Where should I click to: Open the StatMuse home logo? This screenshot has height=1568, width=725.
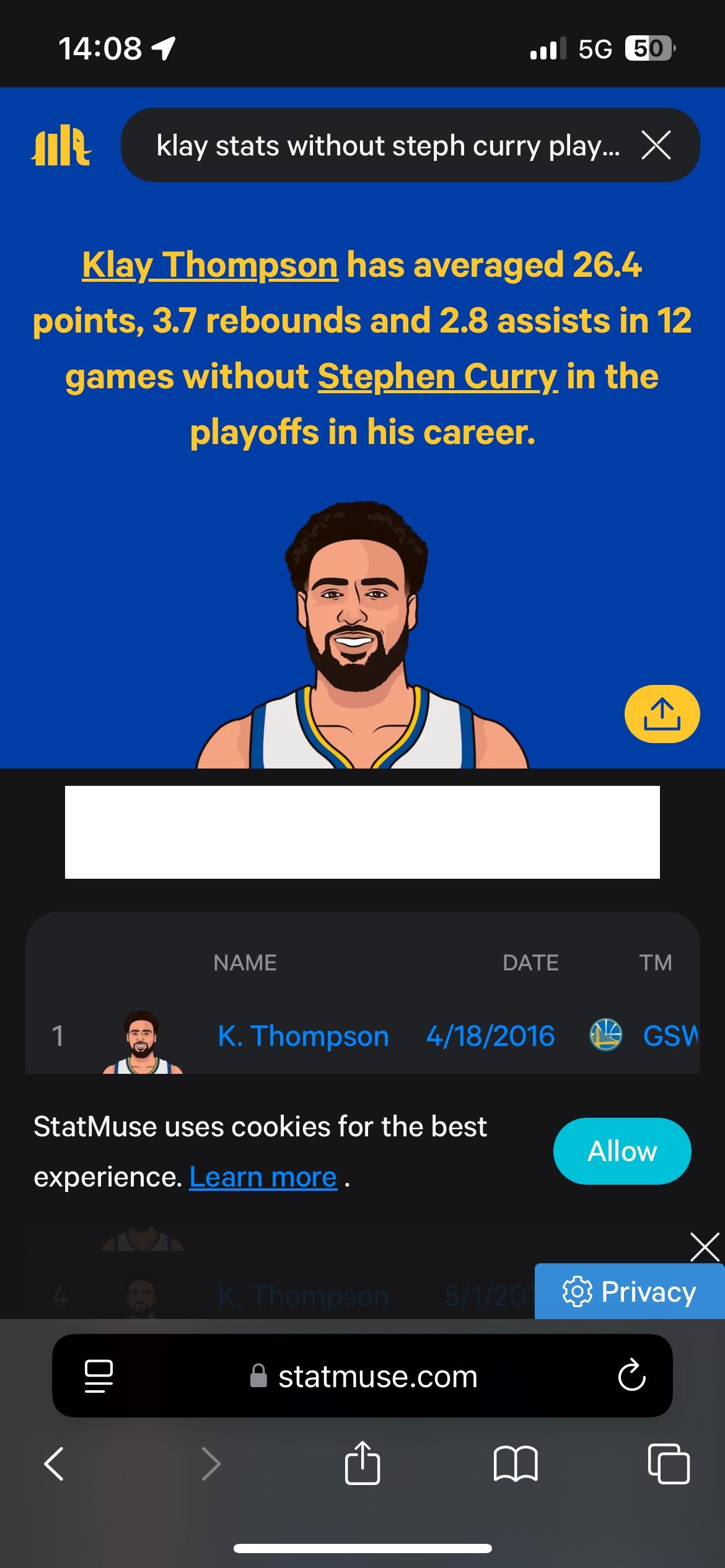tap(61, 146)
